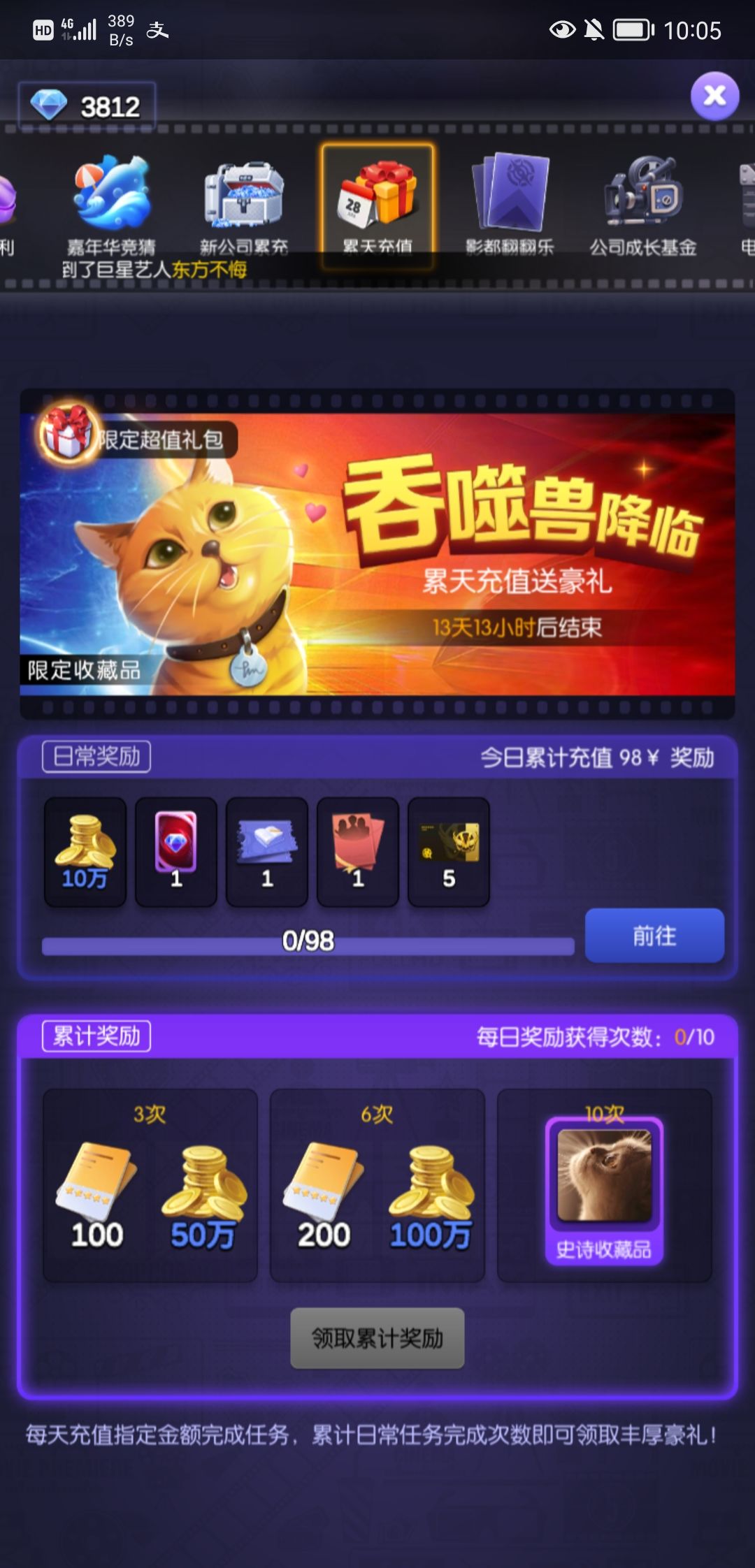Tap the diamond balance 3812
The image size is (755, 1568).
[87, 106]
